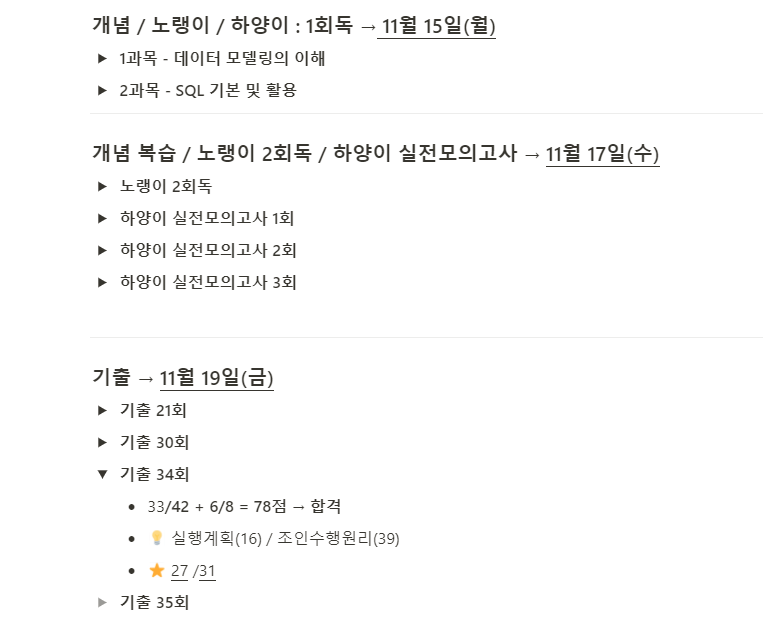
Task: Open the 11월 19일(금) date mention
Action: (216, 378)
